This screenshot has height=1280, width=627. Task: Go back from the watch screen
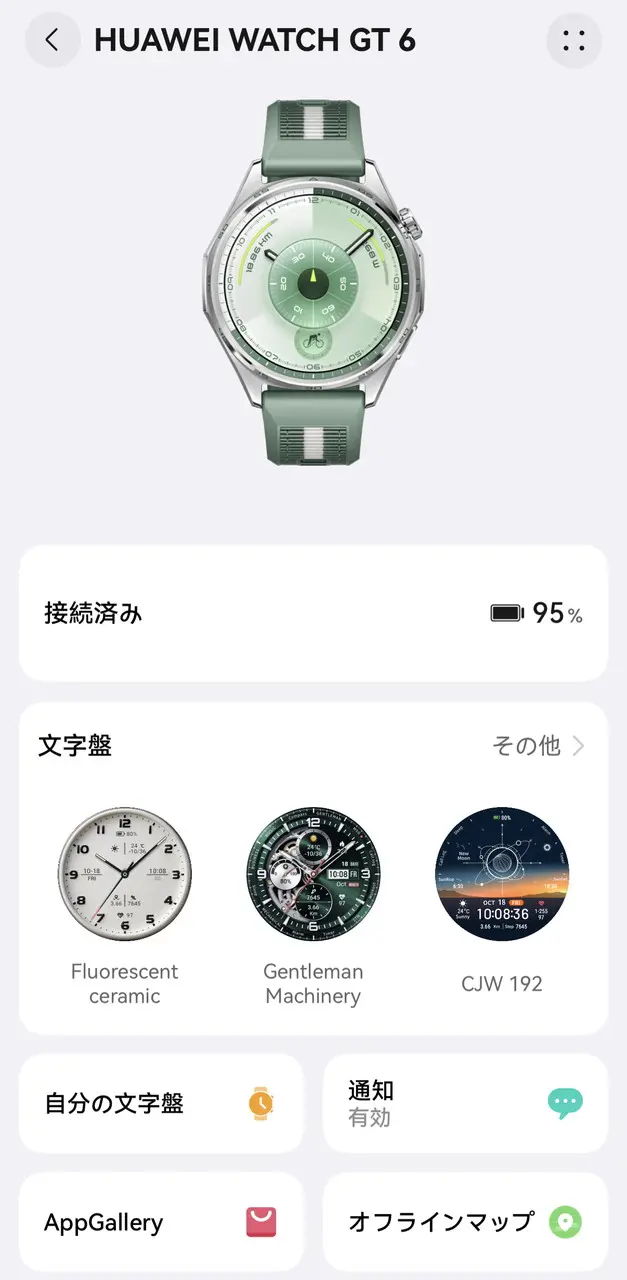52,40
